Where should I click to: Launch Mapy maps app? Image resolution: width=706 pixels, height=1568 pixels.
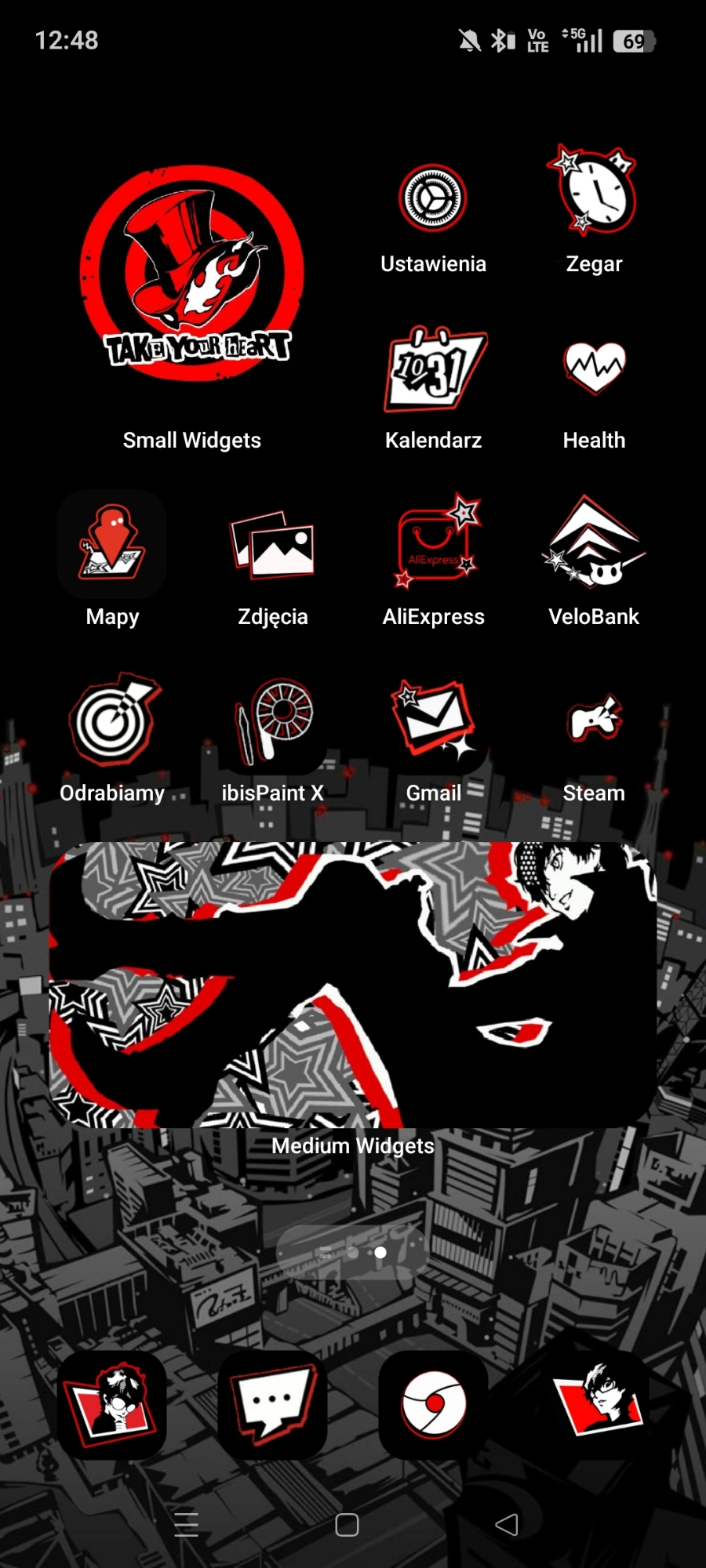tap(112, 544)
